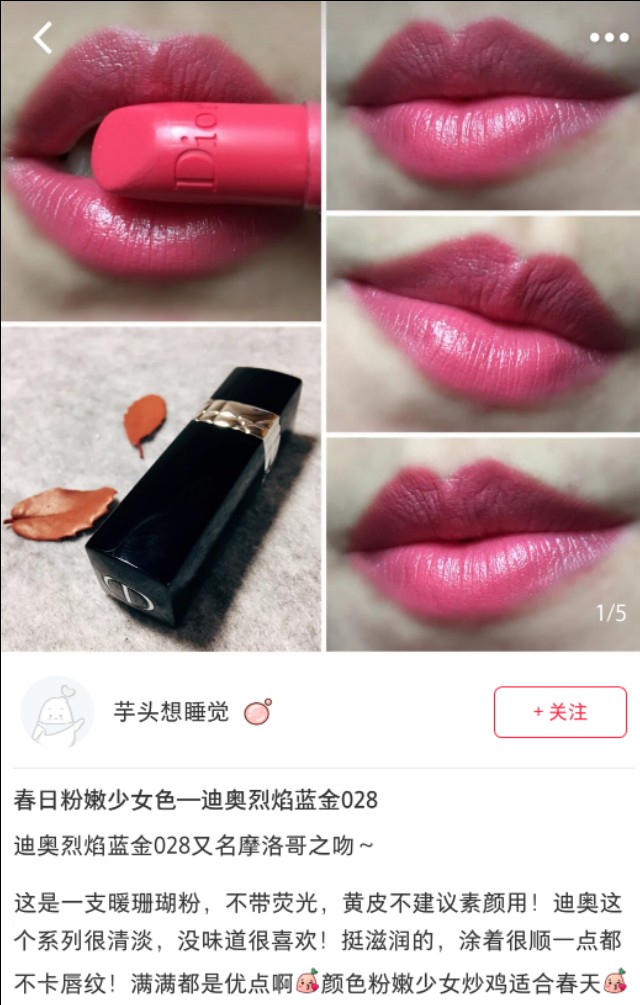This screenshot has height=1005, width=640.
Task: Open the lipstick photo collage full screen
Action: (x=320, y=330)
